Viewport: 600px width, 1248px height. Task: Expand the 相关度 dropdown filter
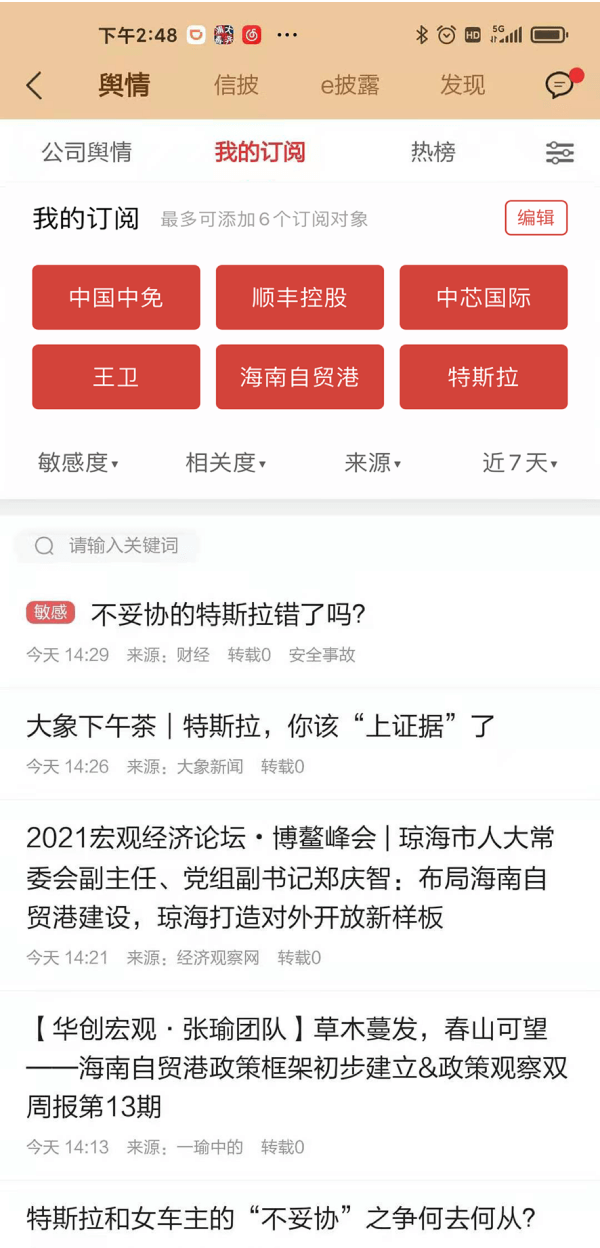[x=225, y=463]
